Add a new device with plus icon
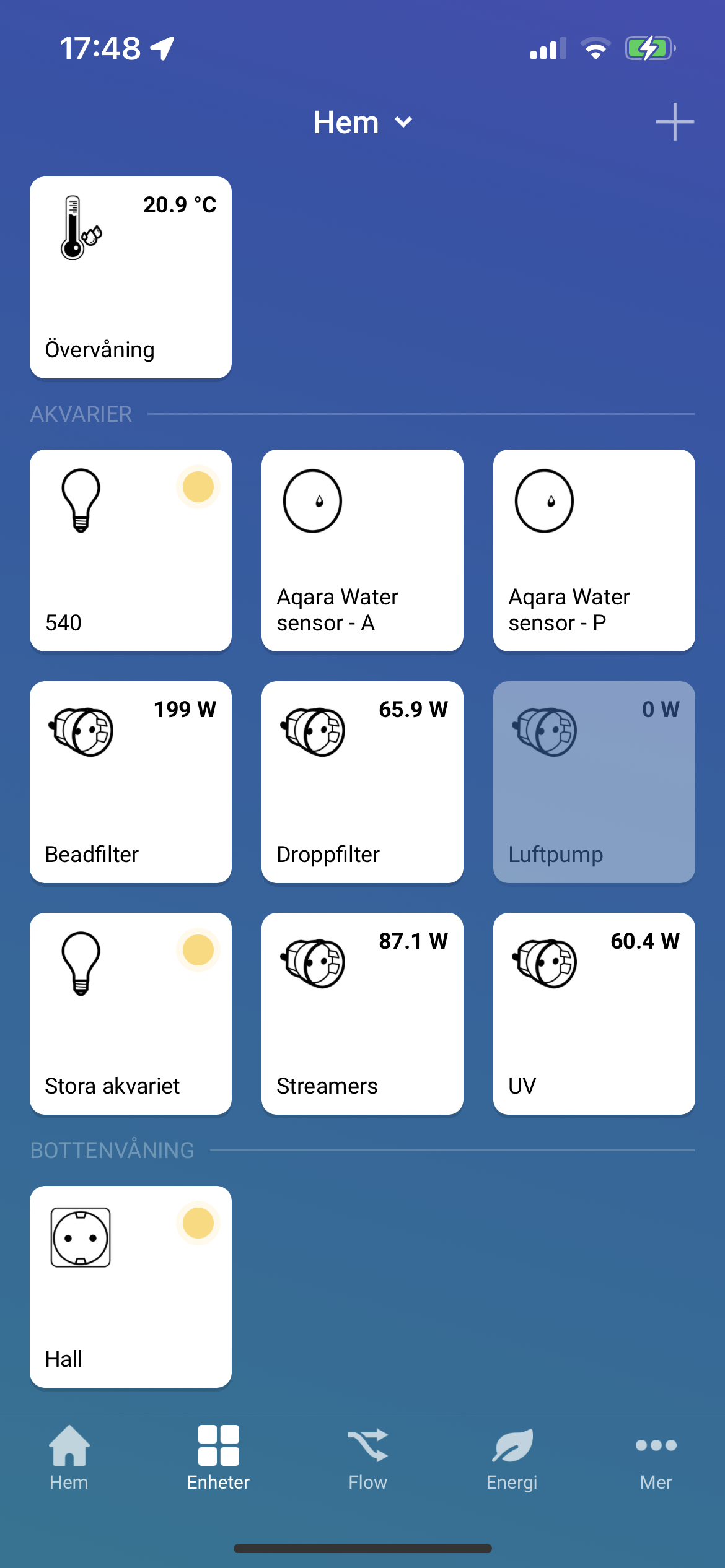The height and width of the screenshot is (1568, 725). pos(674,122)
